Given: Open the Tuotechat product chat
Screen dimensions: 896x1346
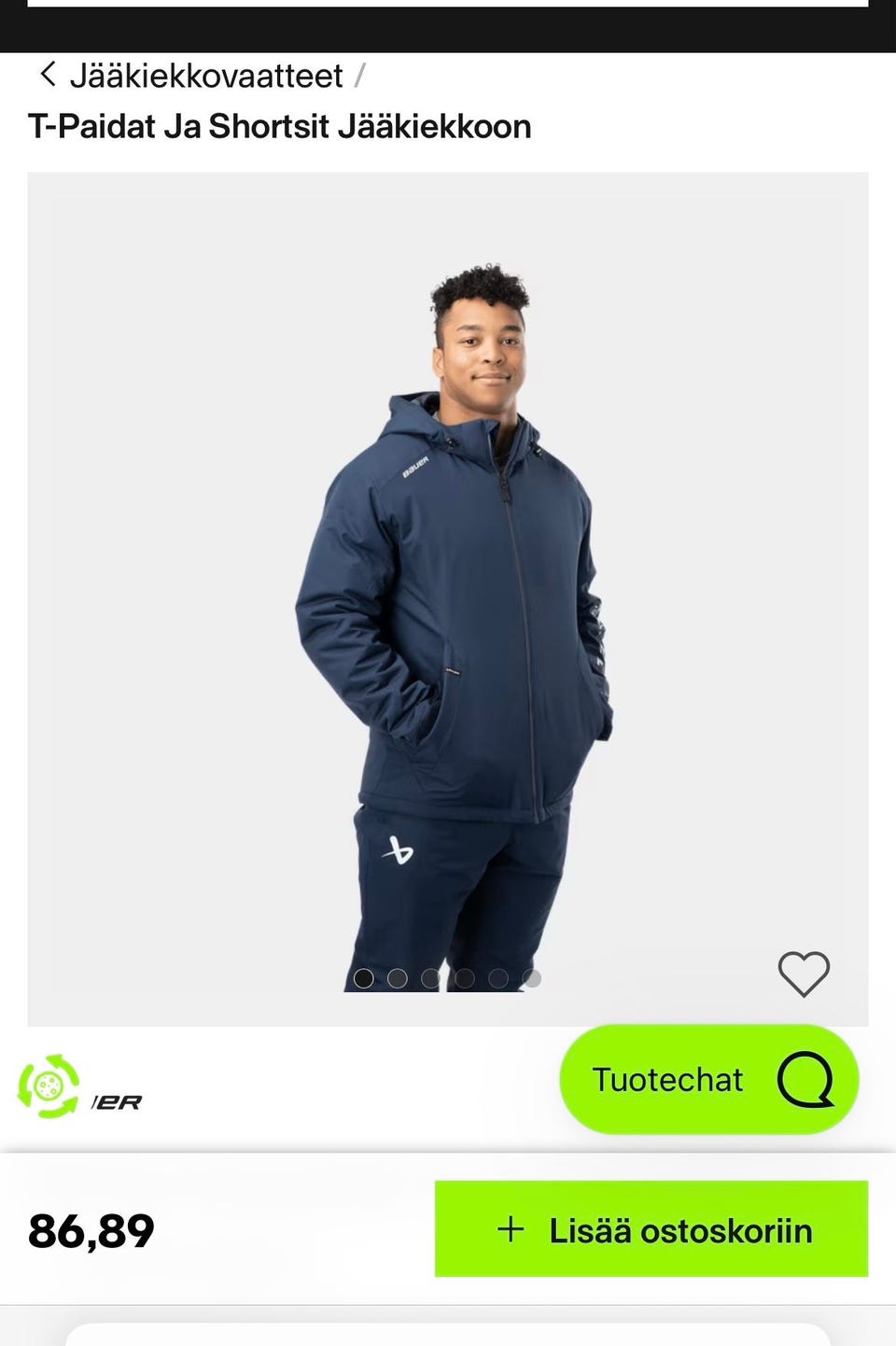Looking at the screenshot, I should click(x=709, y=1080).
